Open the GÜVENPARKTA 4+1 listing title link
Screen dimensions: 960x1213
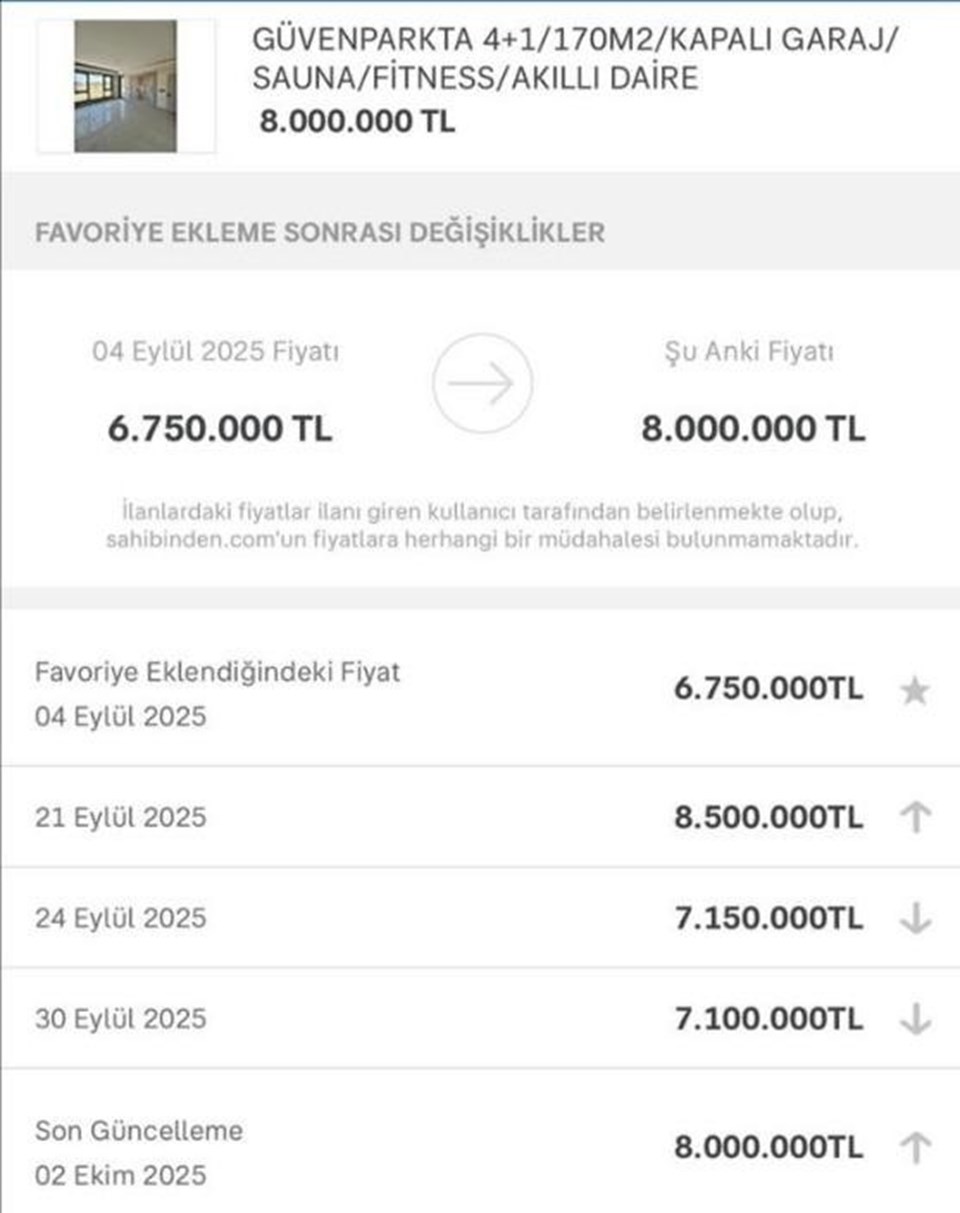[x=570, y=62]
